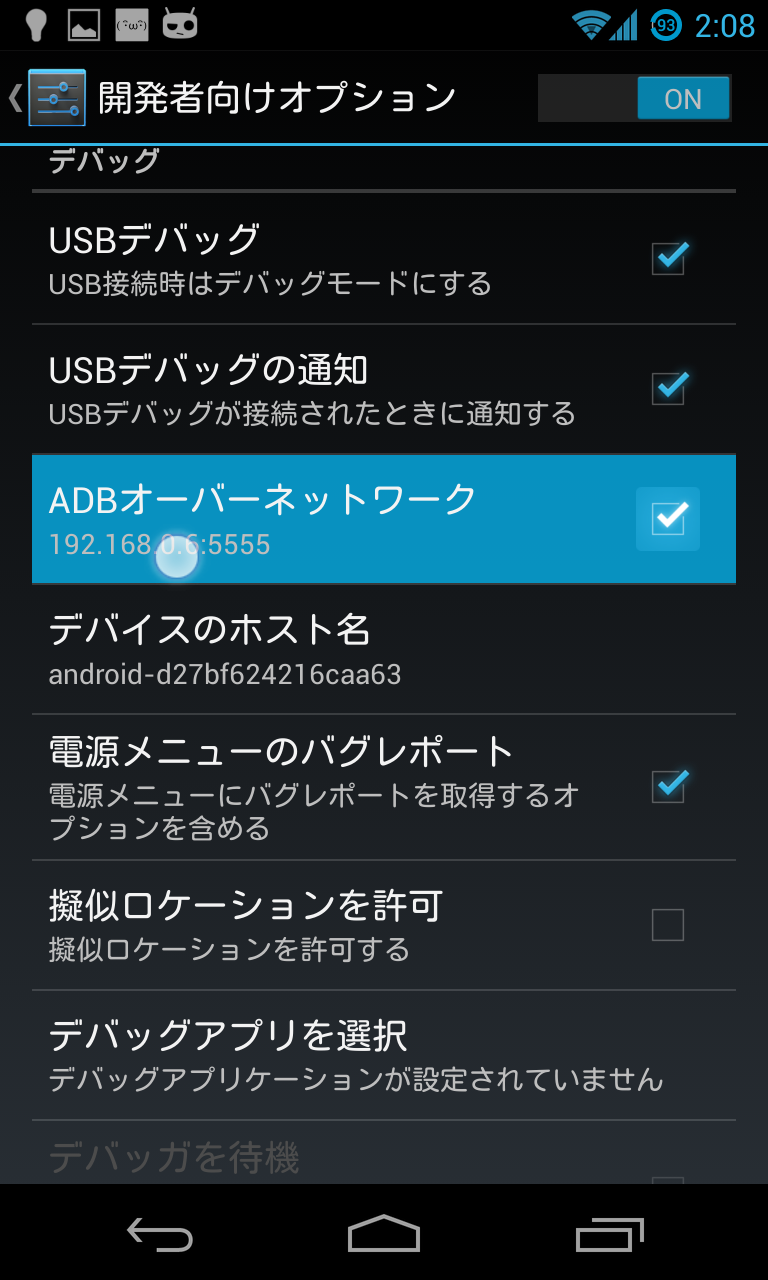768x1280 pixels.
Task: Open デバッグアプリを選択 row
Action: [x=384, y=1054]
